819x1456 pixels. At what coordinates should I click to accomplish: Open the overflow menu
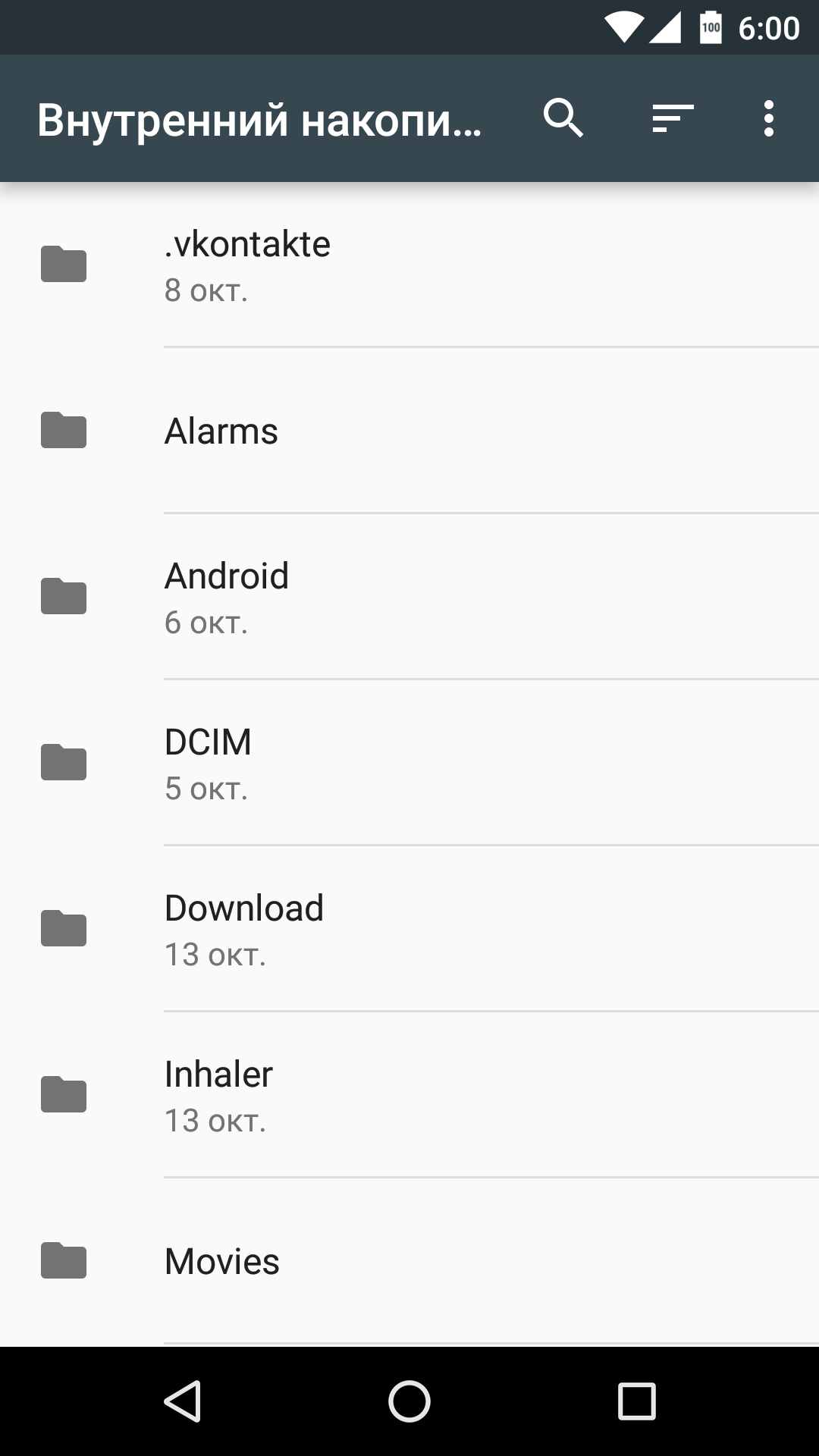(x=769, y=118)
